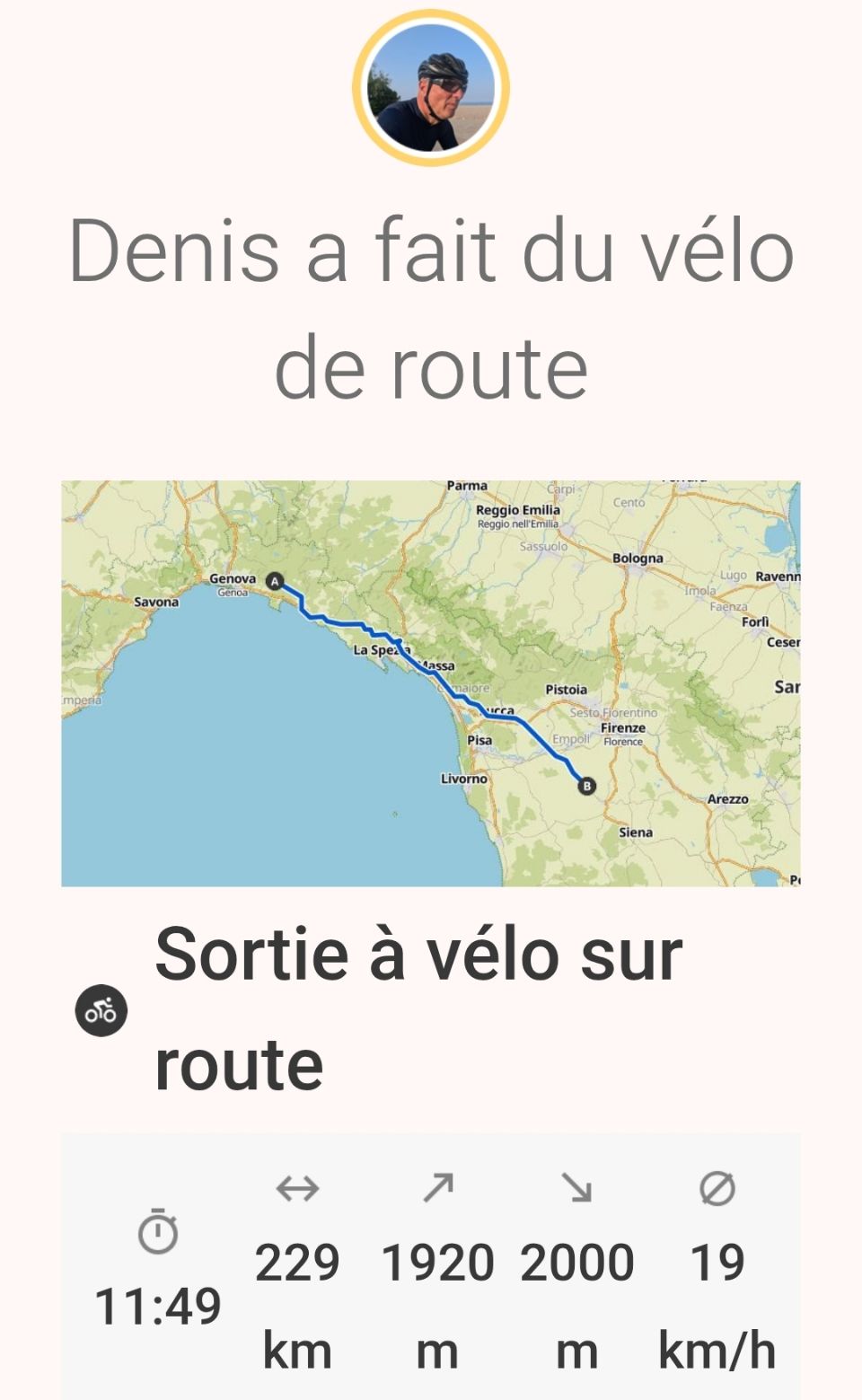Open the Genova route map
Viewport: 862px width, 1400px height.
pyautogui.click(x=430, y=682)
